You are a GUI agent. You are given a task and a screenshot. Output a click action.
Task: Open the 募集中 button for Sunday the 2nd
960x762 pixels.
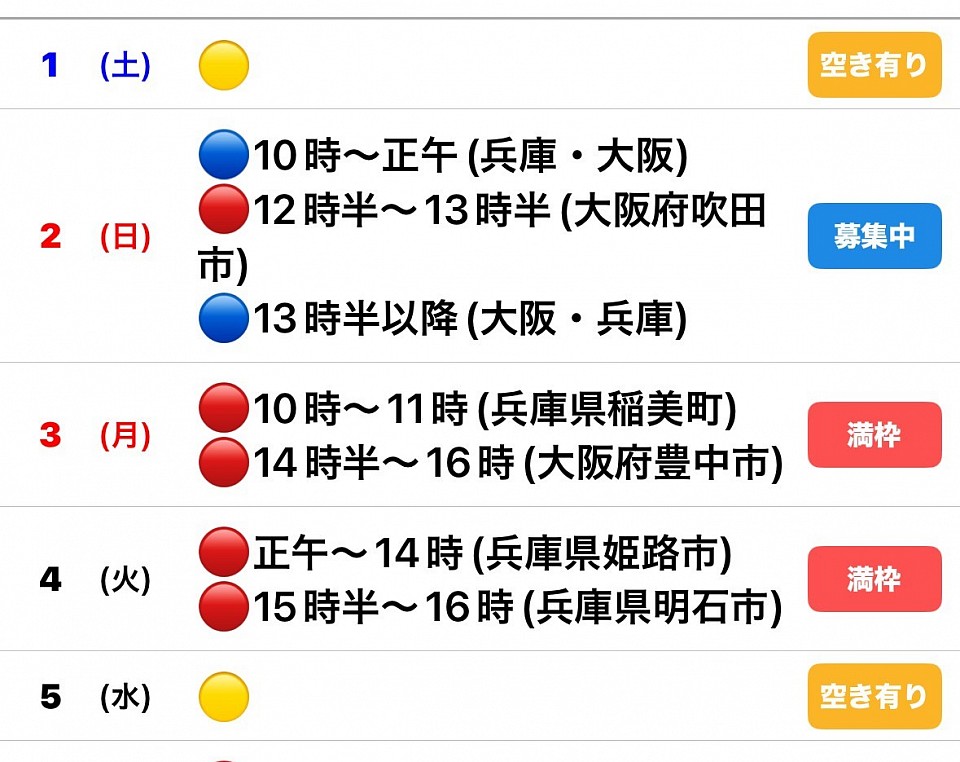coord(874,236)
